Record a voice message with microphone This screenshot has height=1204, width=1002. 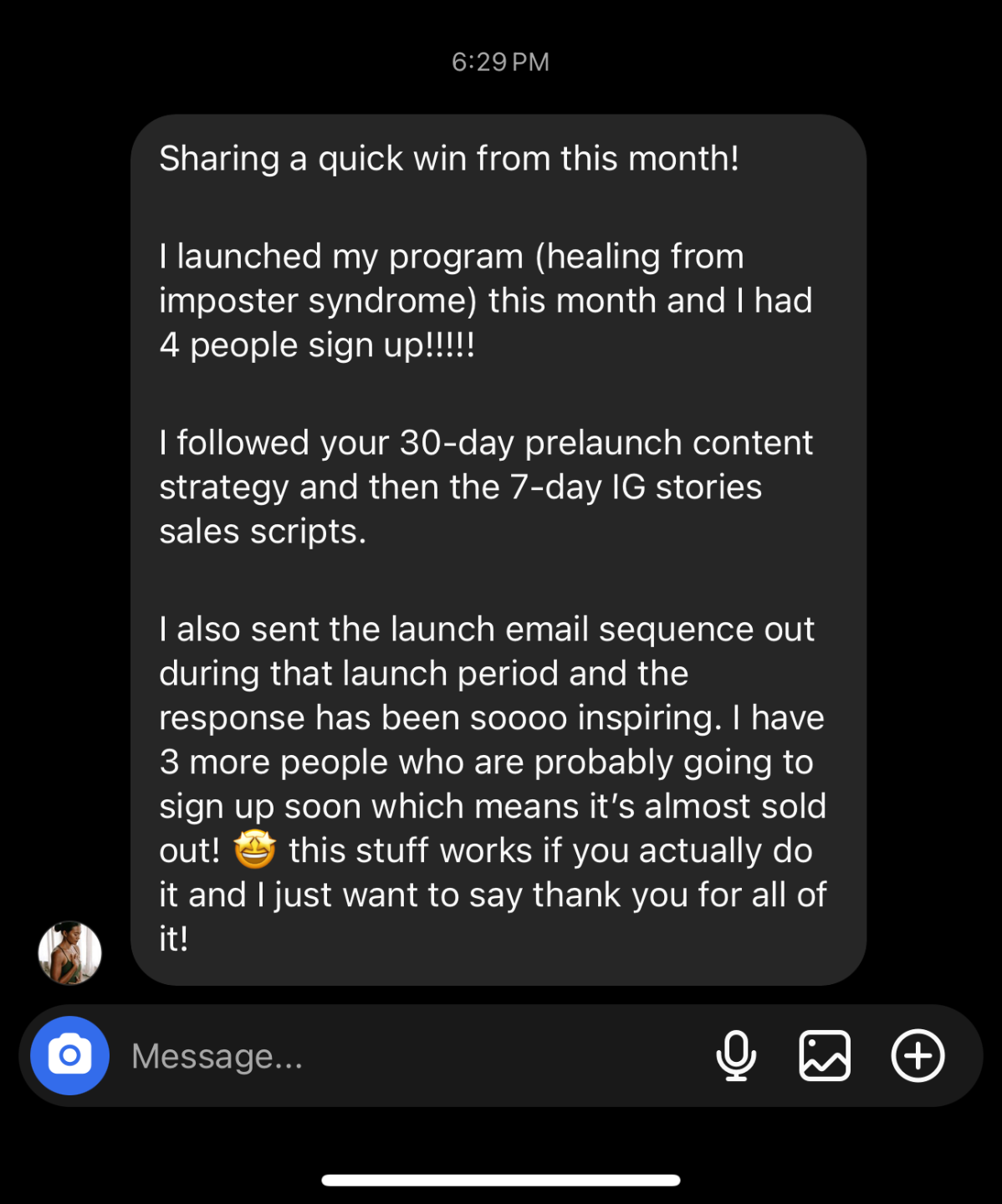tap(736, 1055)
